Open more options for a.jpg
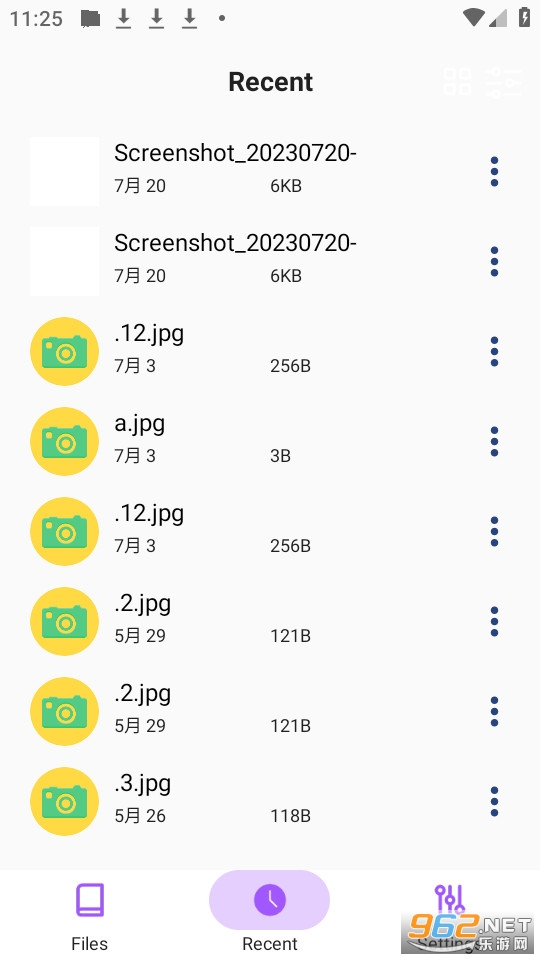Viewport: 540px width, 960px height. tap(494, 441)
